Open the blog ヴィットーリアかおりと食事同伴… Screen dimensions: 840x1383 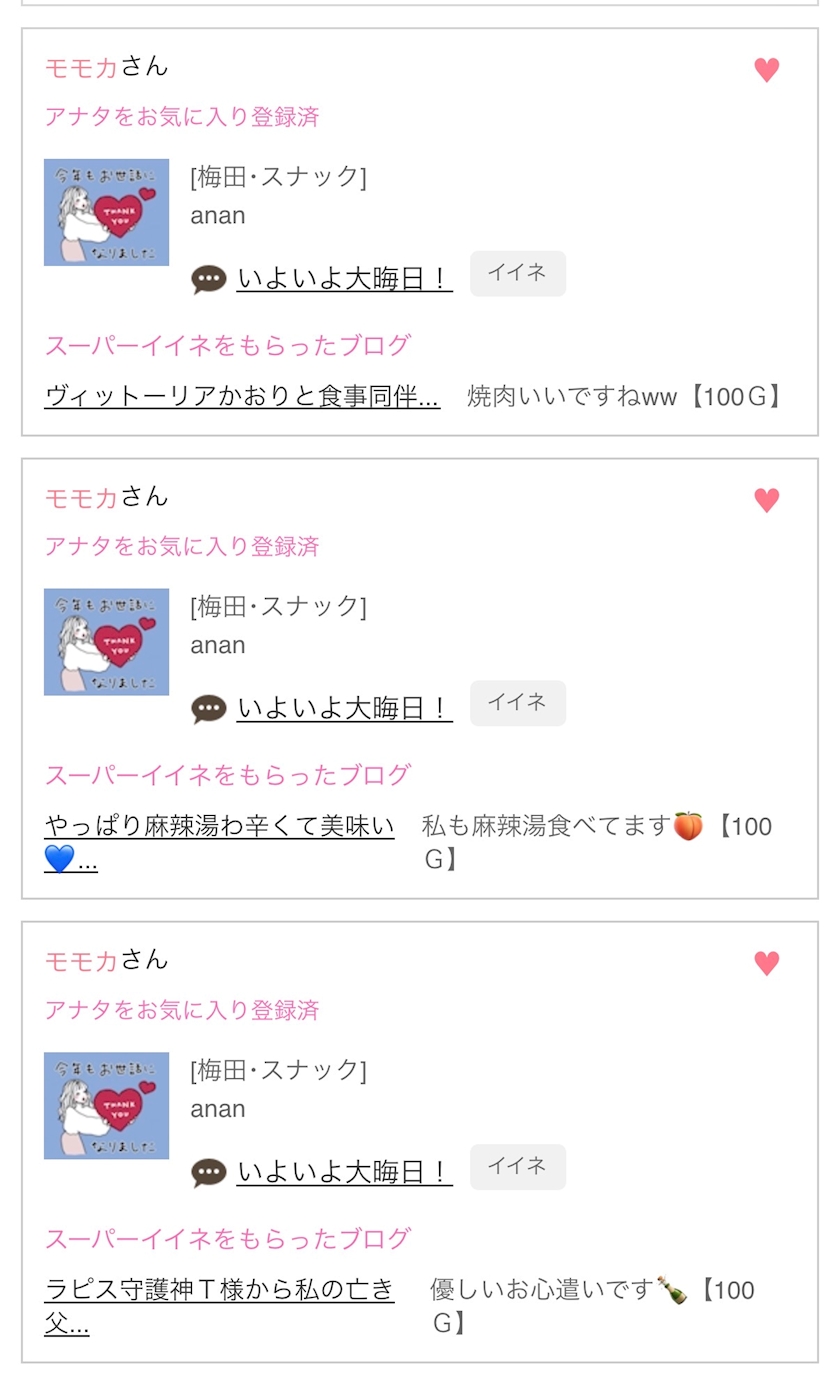tap(242, 396)
